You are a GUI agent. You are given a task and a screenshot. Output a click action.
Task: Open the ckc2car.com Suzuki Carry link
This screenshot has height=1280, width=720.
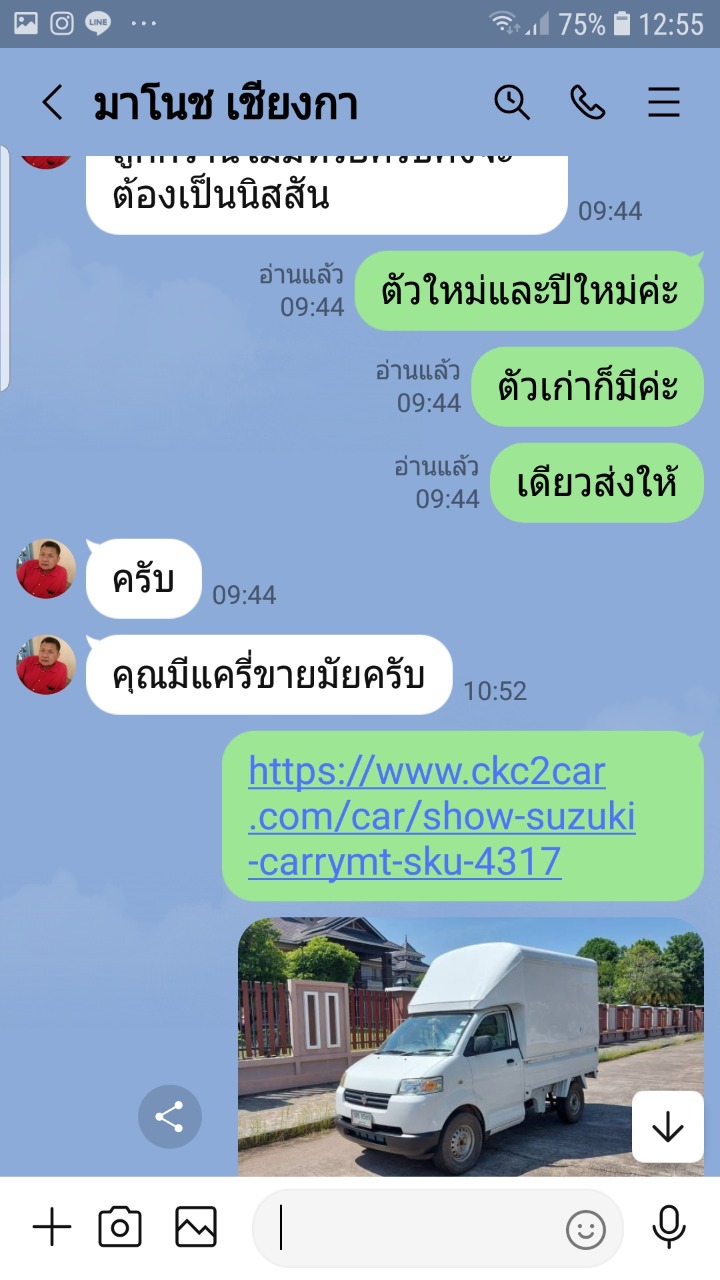coord(442,816)
